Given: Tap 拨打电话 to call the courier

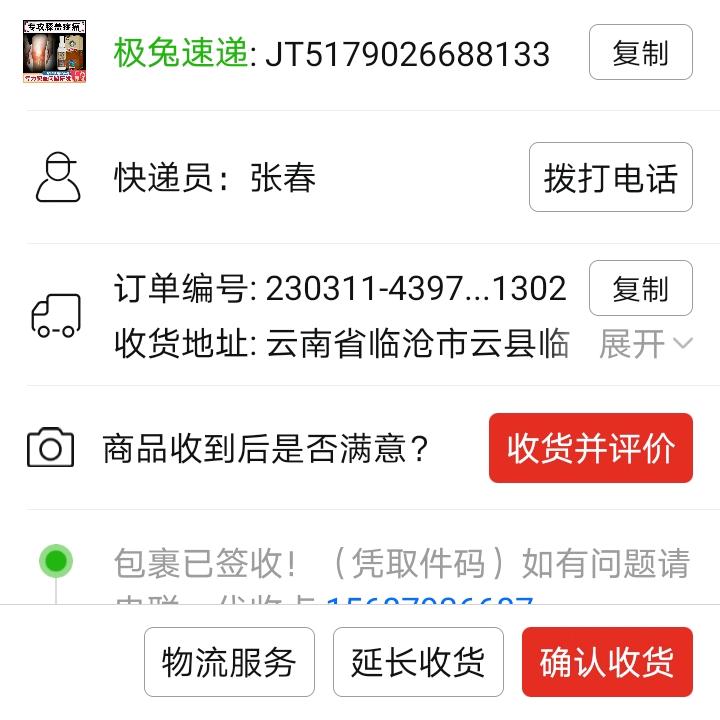Looking at the screenshot, I should (610, 178).
